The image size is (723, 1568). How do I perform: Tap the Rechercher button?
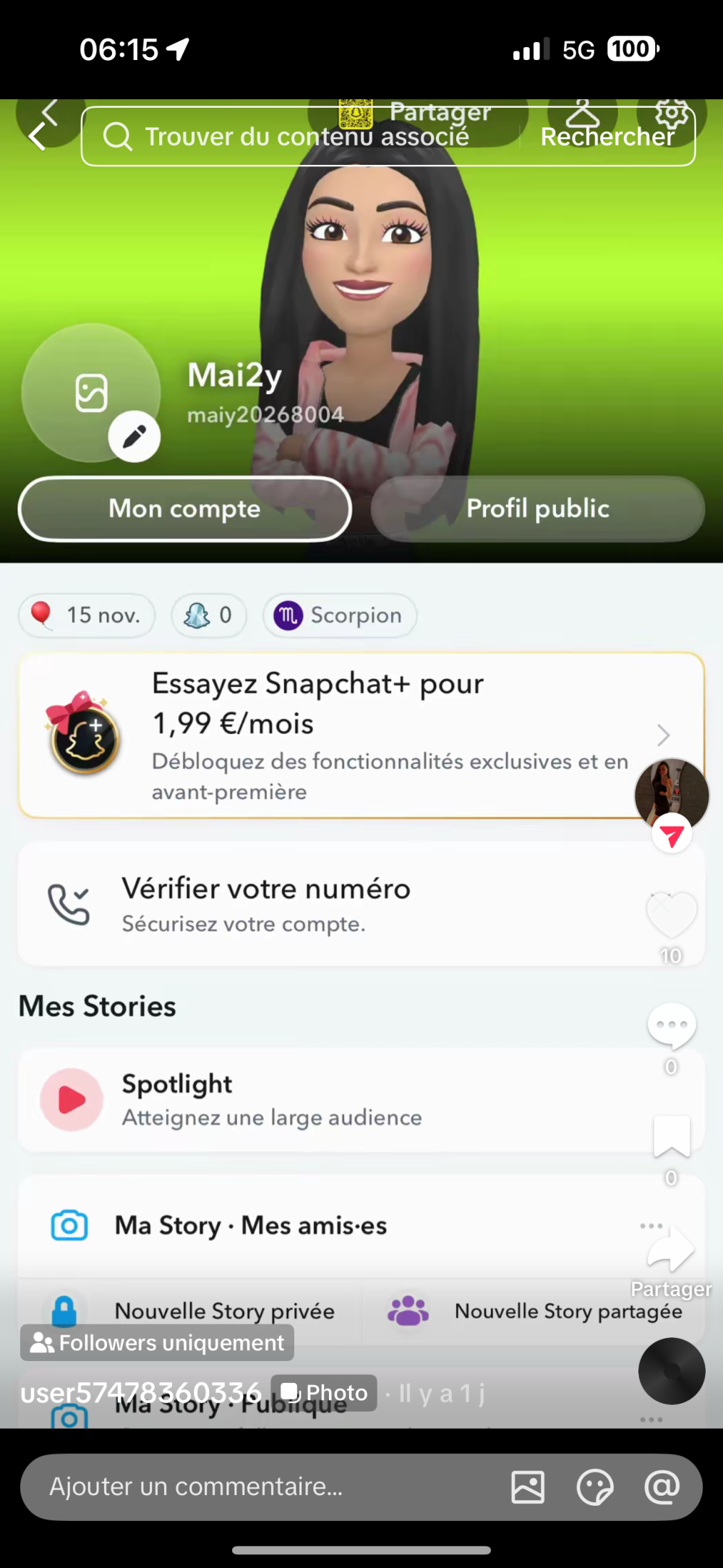607,137
